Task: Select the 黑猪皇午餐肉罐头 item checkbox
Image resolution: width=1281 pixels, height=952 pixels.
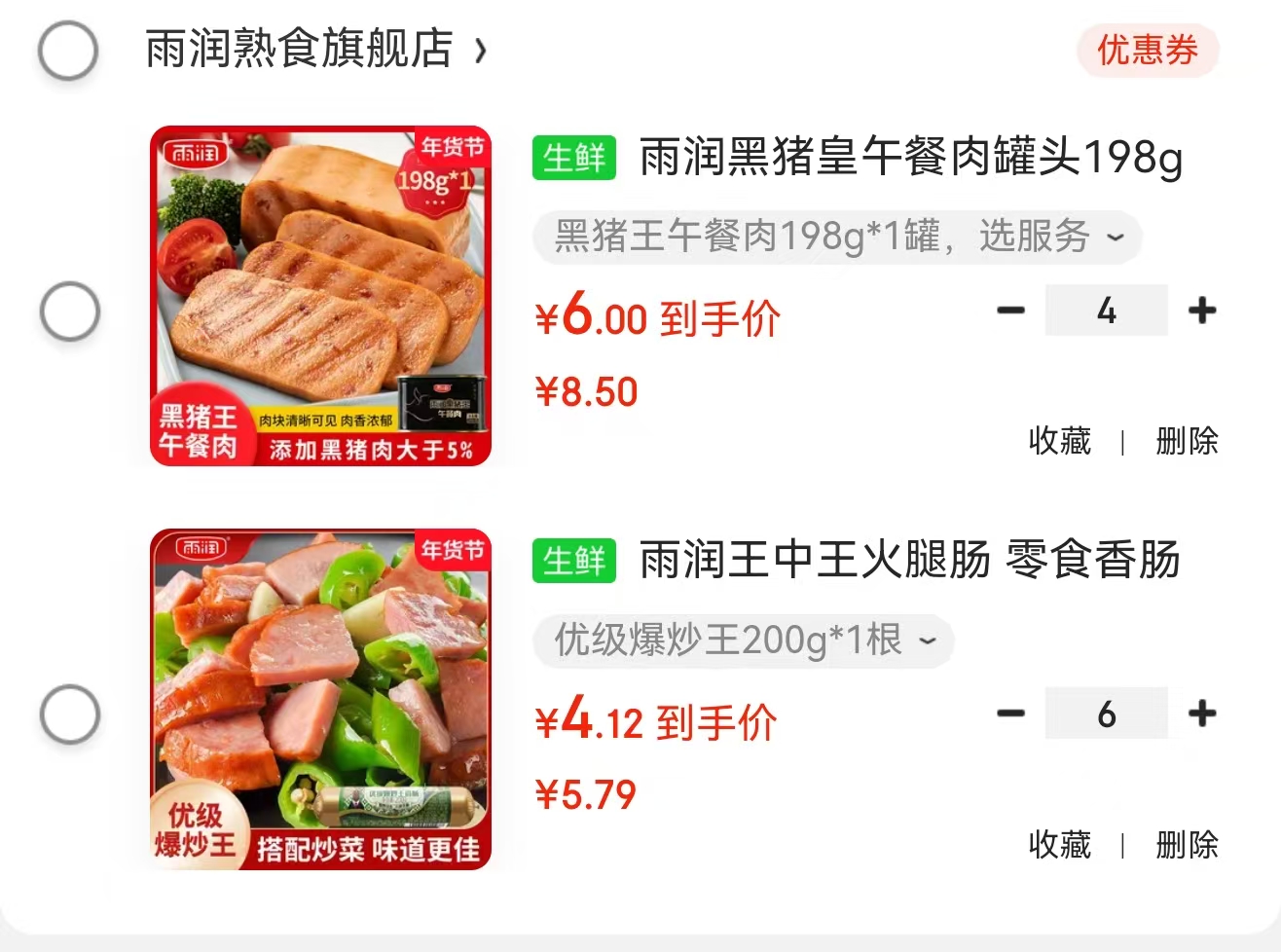Action: (x=70, y=311)
